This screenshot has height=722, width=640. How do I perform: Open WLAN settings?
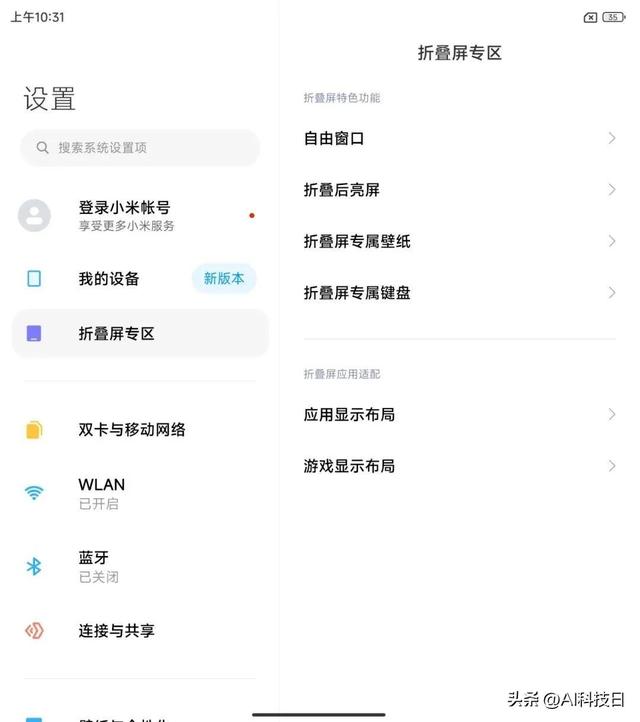click(102, 493)
